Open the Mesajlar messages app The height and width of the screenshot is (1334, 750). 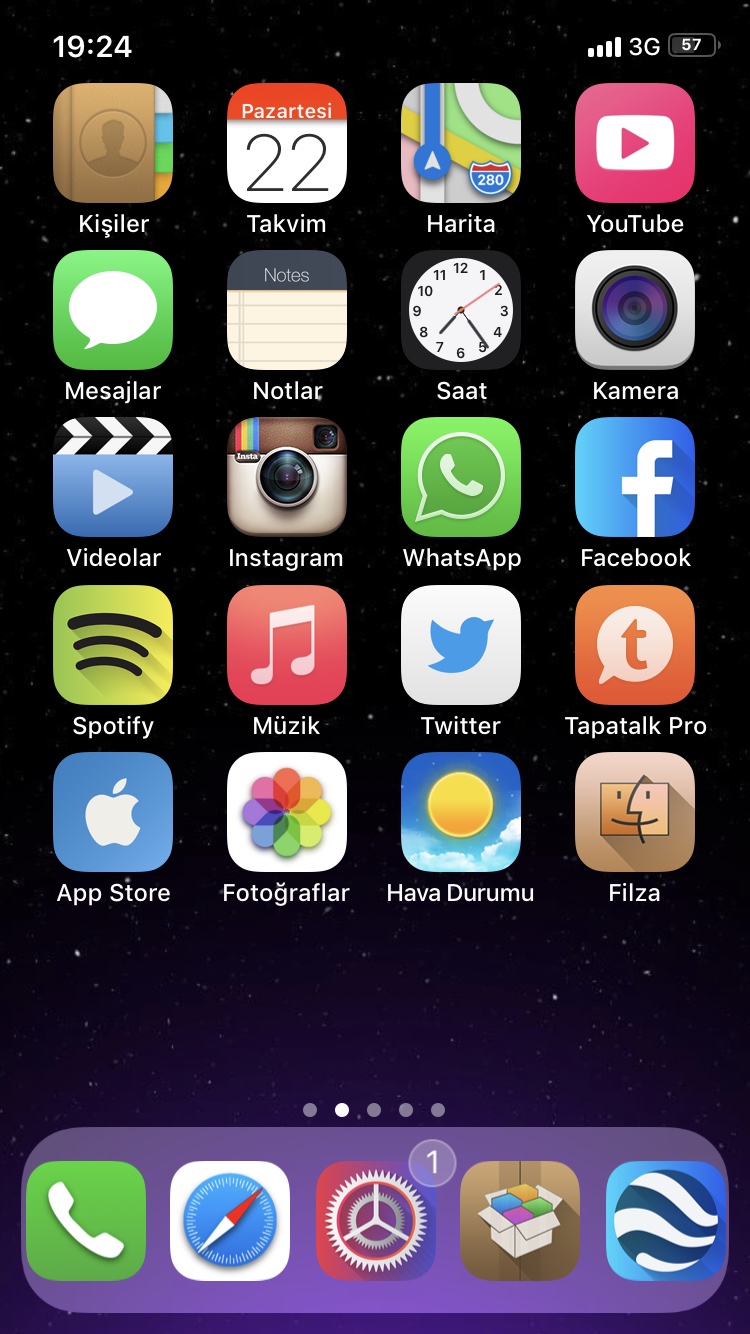pos(113,310)
